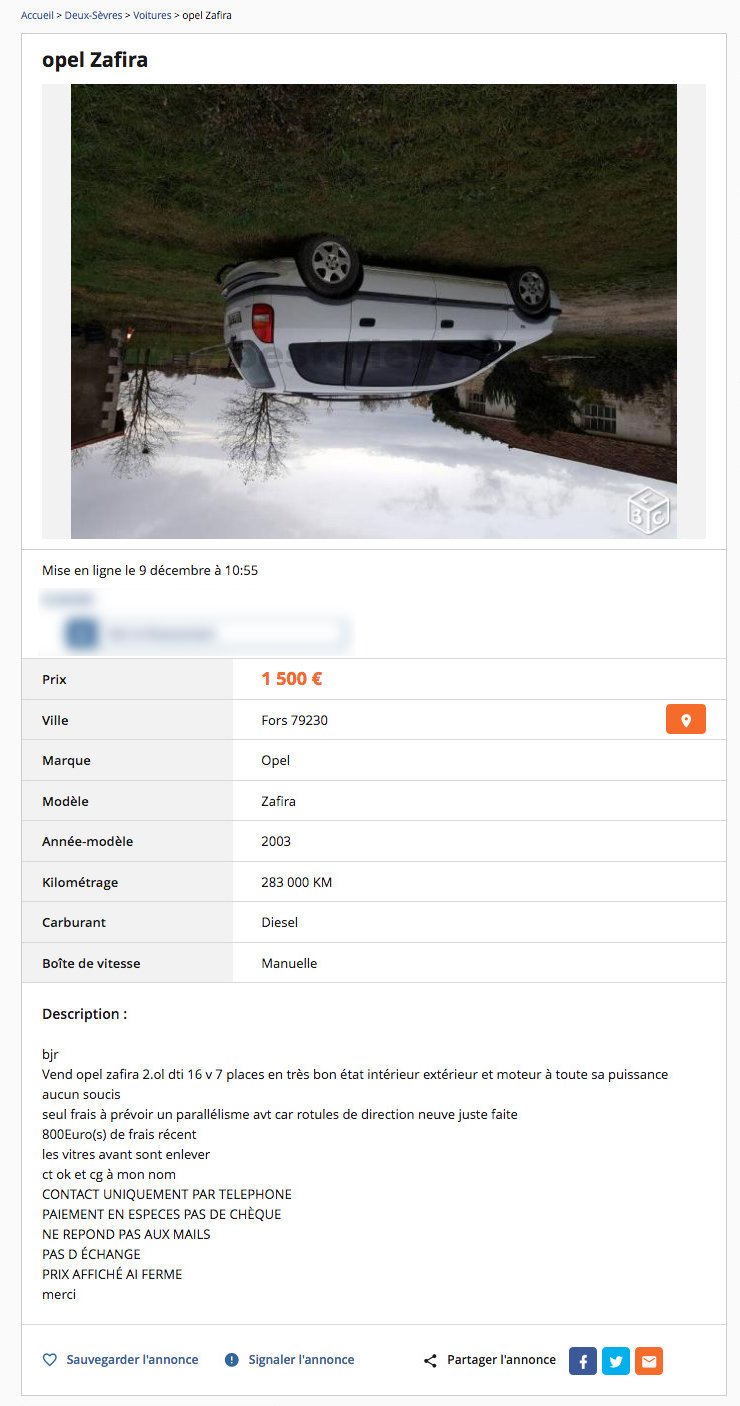Share the listing on Twitter

(616, 1361)
